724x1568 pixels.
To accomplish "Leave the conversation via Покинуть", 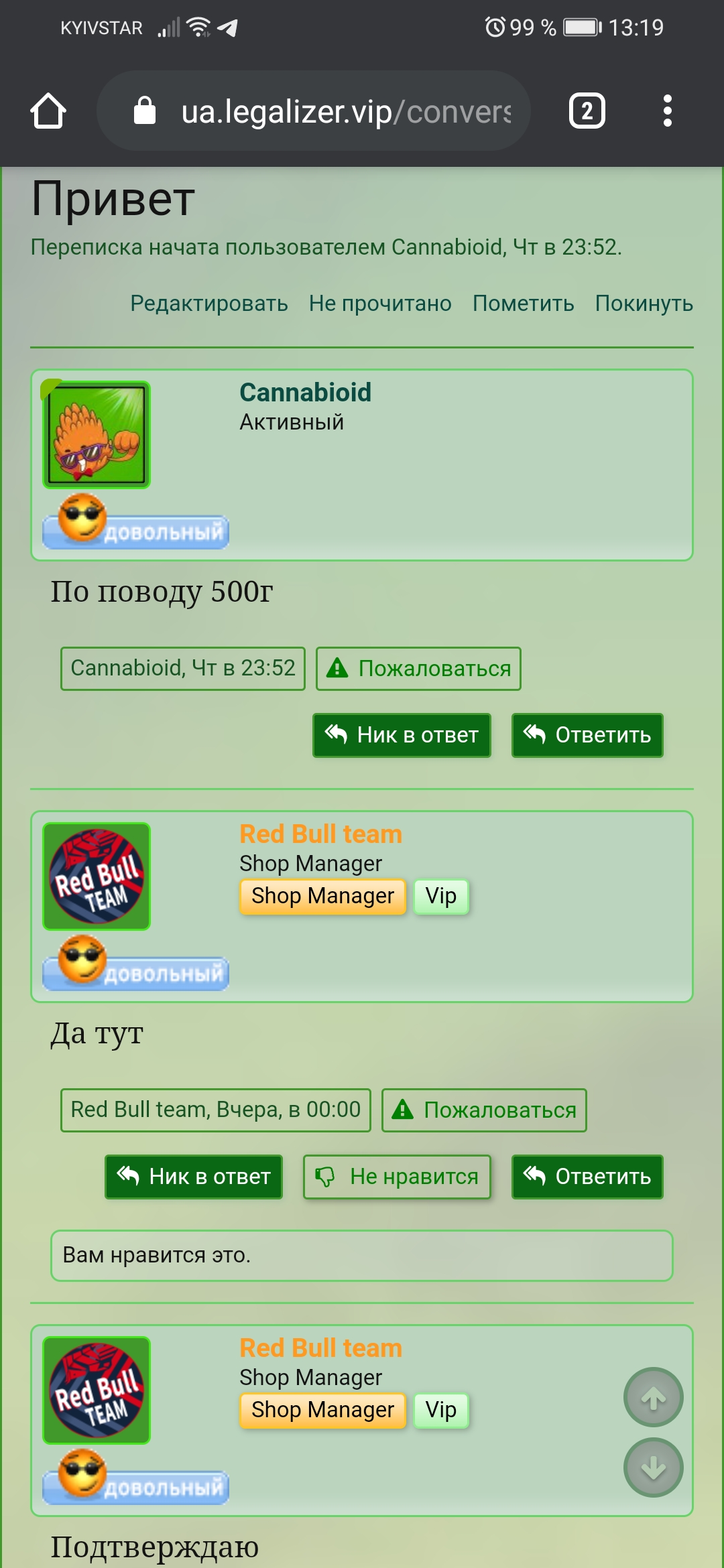I will (644, 304).
